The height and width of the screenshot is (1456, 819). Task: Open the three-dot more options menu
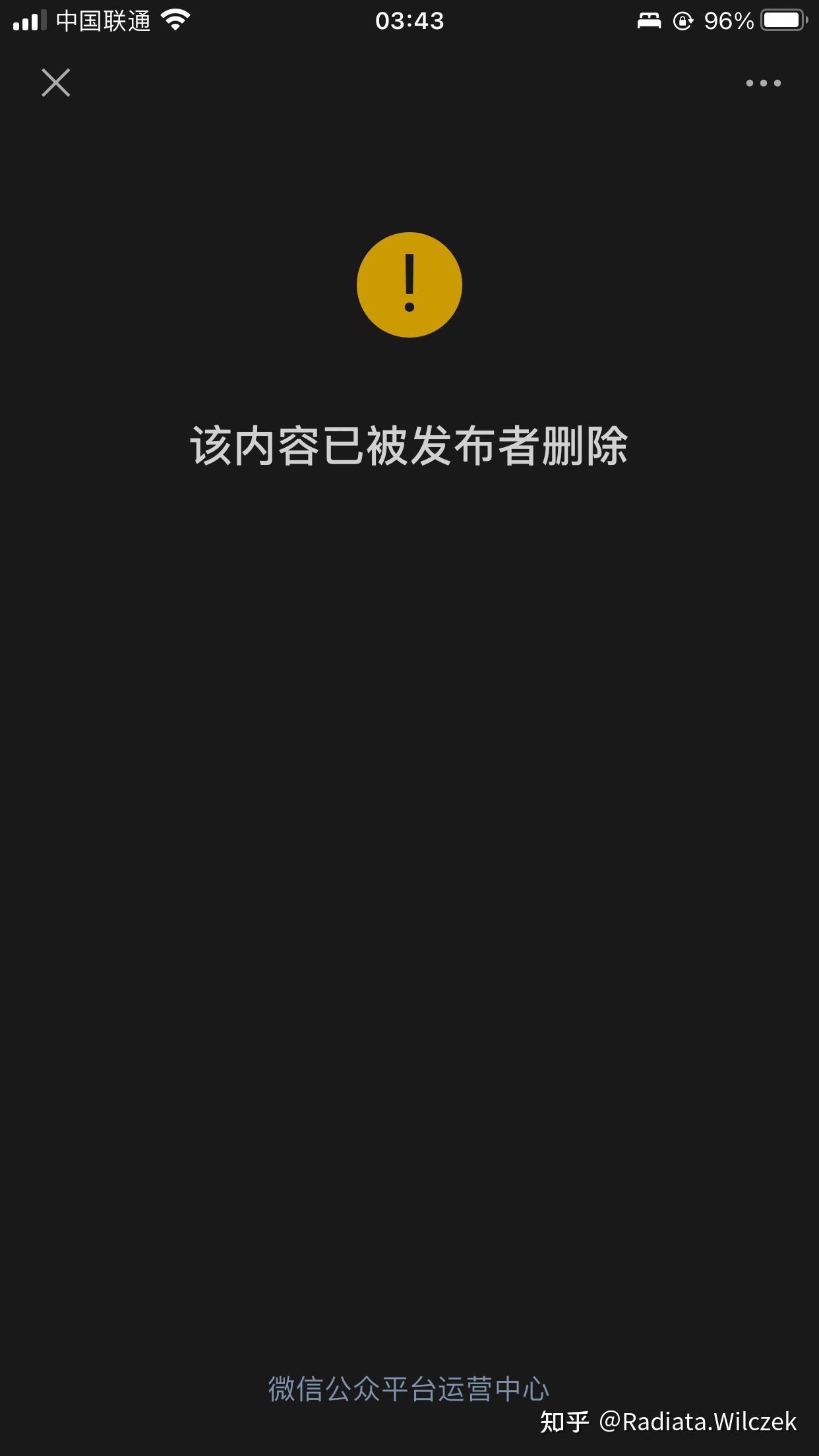pos(763,83)
